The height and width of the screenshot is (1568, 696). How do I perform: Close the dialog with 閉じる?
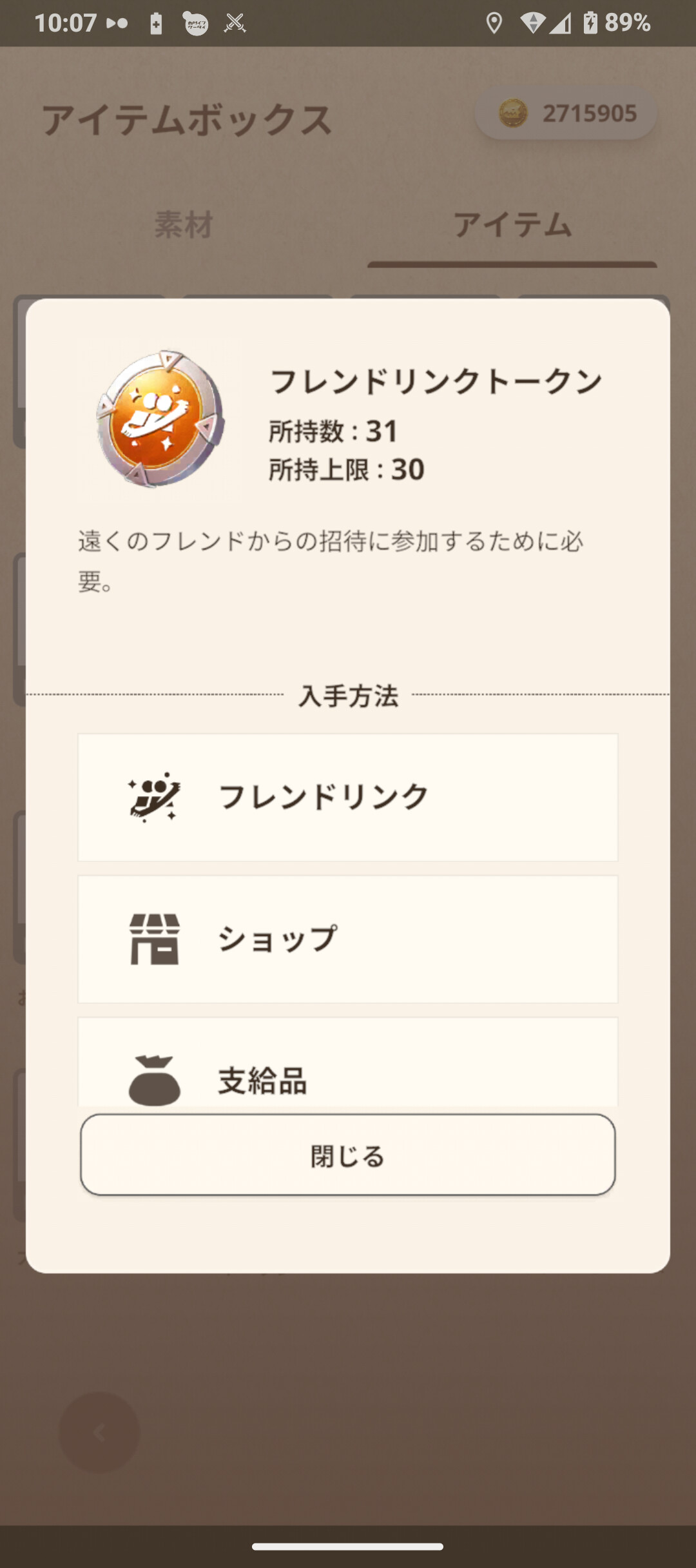coord(347,1155)
